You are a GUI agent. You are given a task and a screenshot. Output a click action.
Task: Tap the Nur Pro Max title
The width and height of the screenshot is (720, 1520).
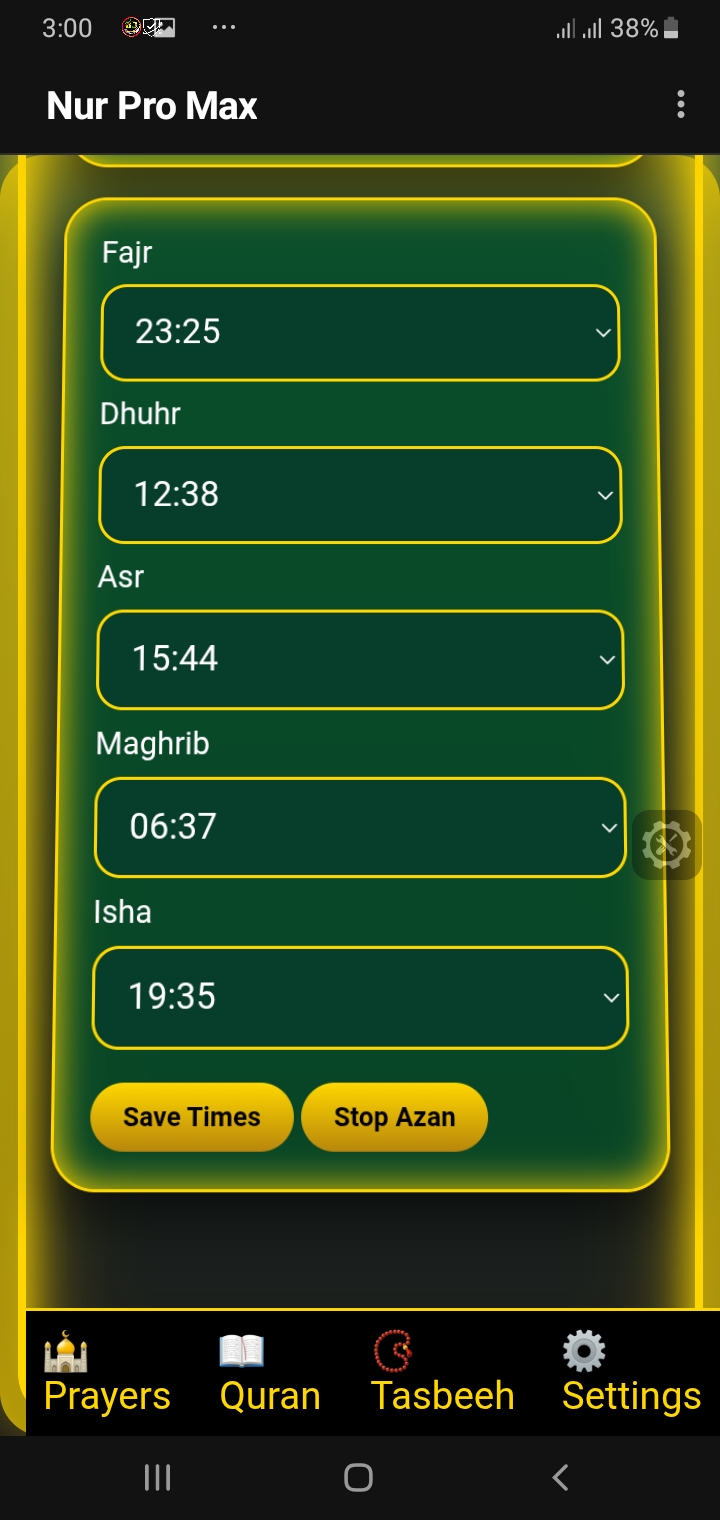[x=152, y=104]
